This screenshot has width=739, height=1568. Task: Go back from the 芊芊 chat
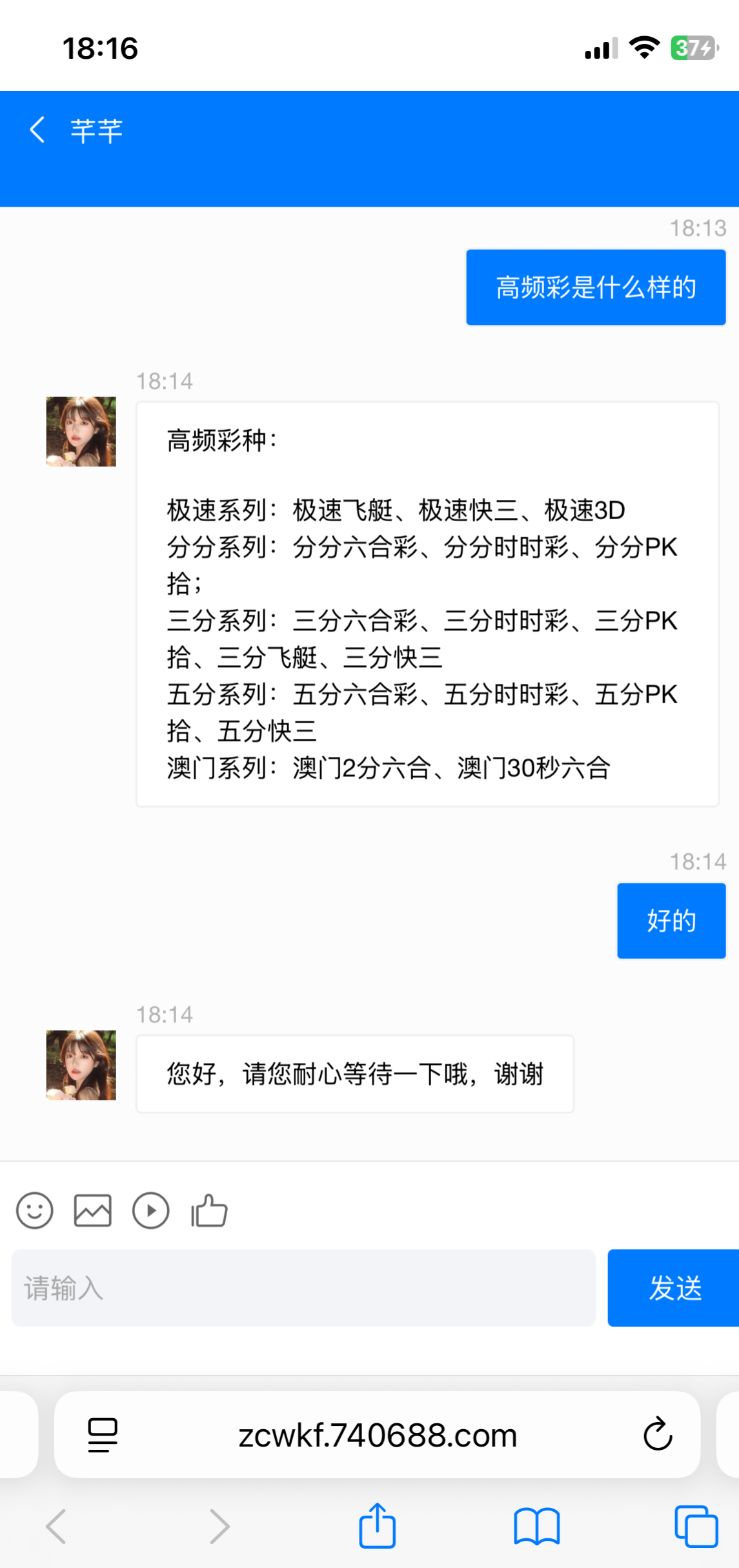37,130
